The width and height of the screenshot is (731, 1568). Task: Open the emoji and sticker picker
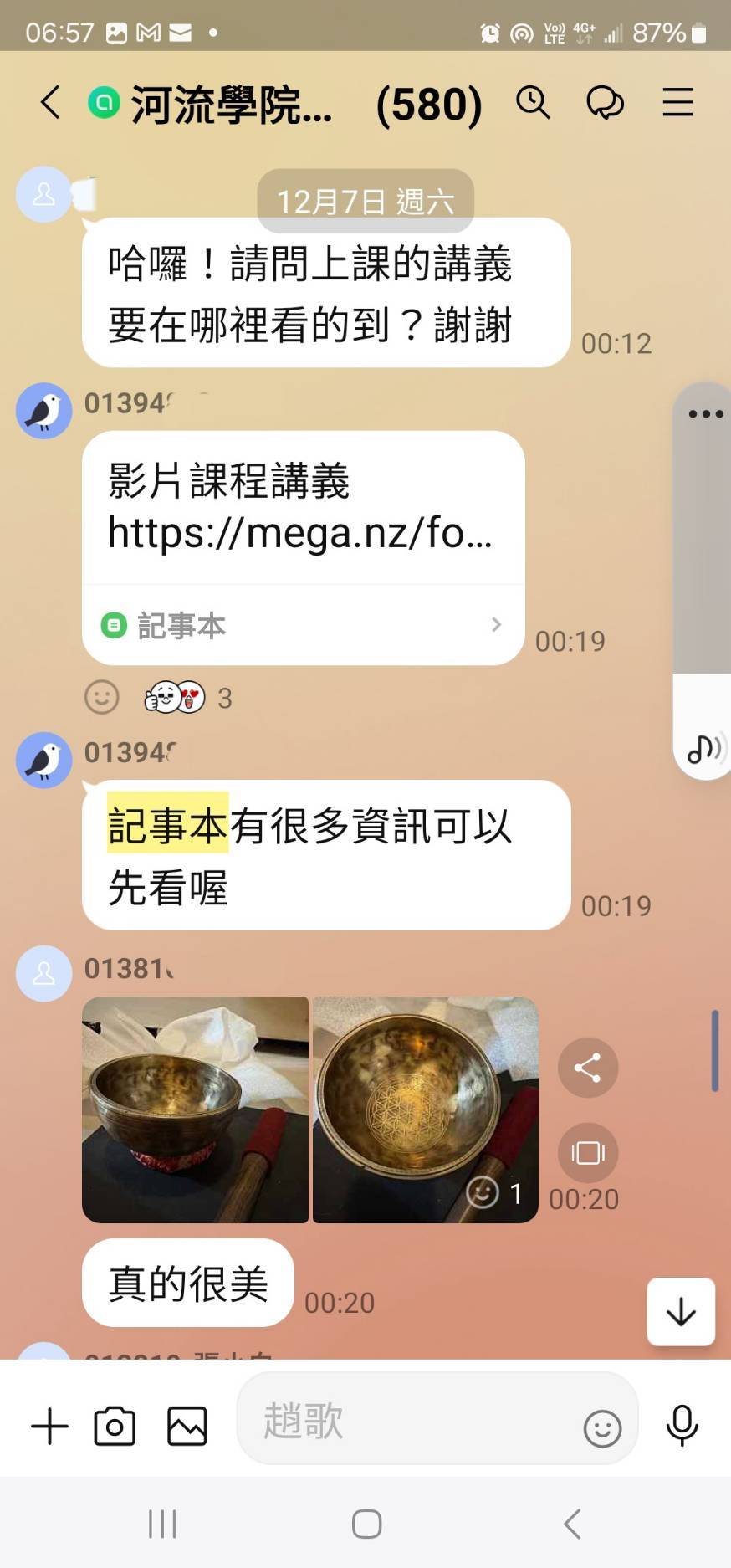(602, 1428)
